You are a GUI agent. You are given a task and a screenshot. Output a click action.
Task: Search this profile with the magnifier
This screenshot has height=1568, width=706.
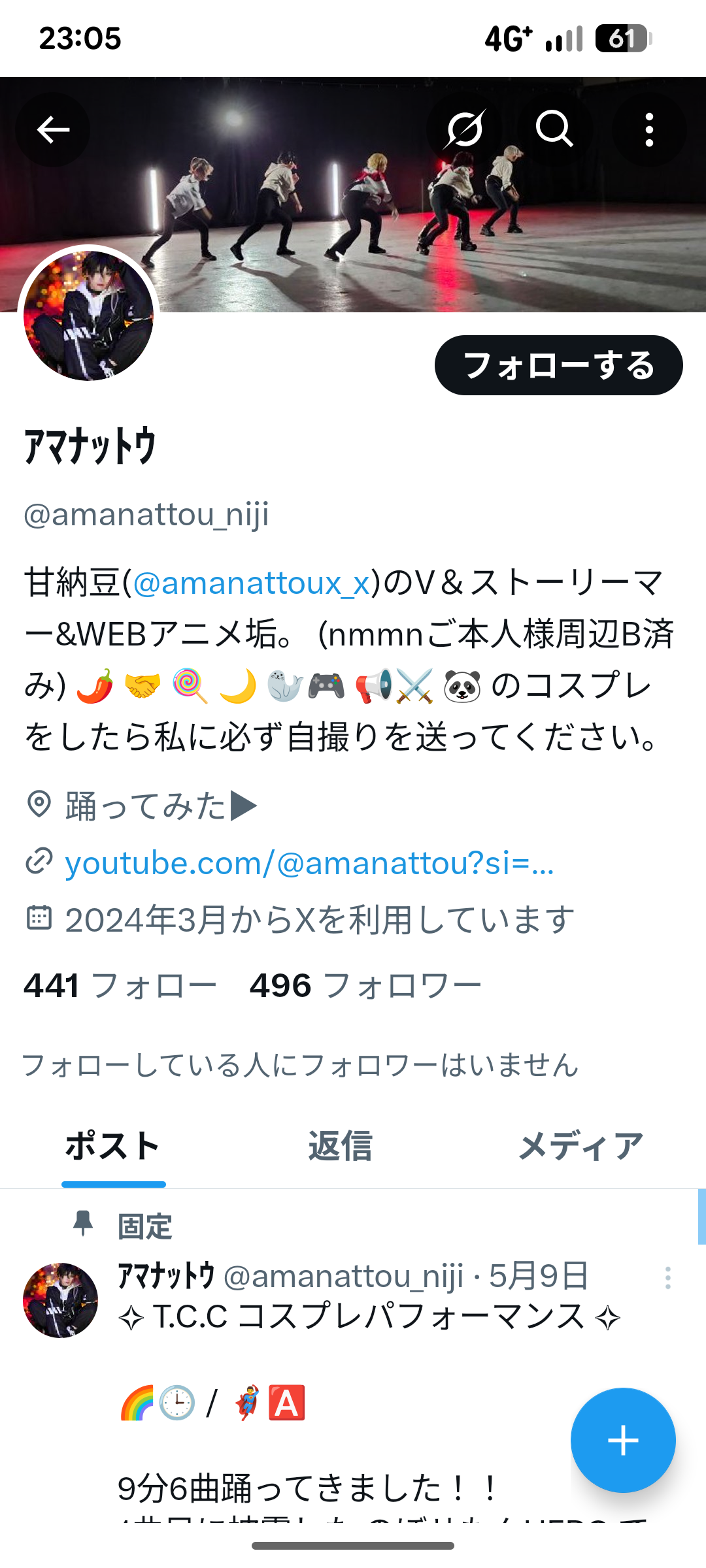click(x=554, y=129)
